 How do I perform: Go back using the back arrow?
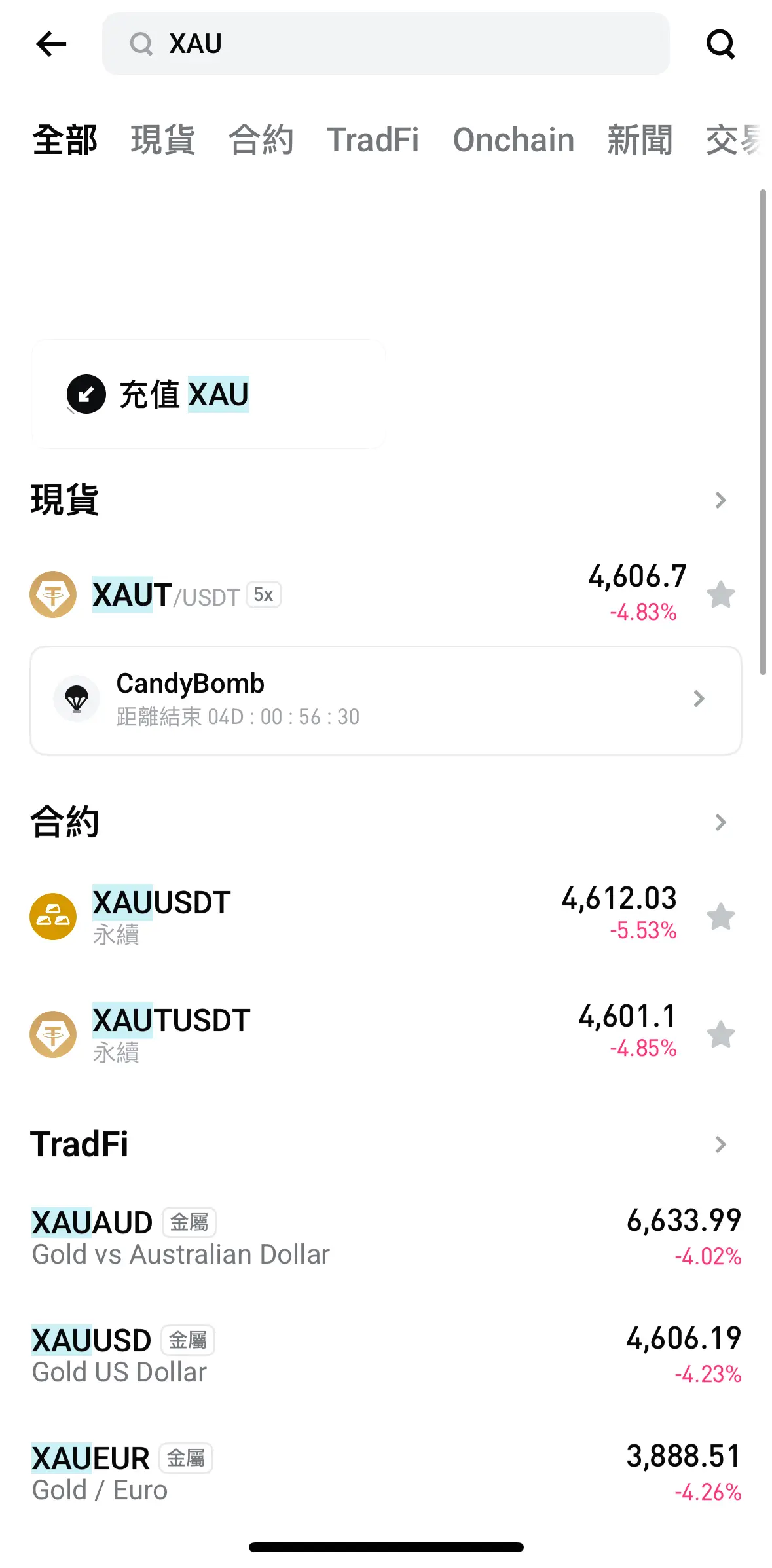pos(51,45)
